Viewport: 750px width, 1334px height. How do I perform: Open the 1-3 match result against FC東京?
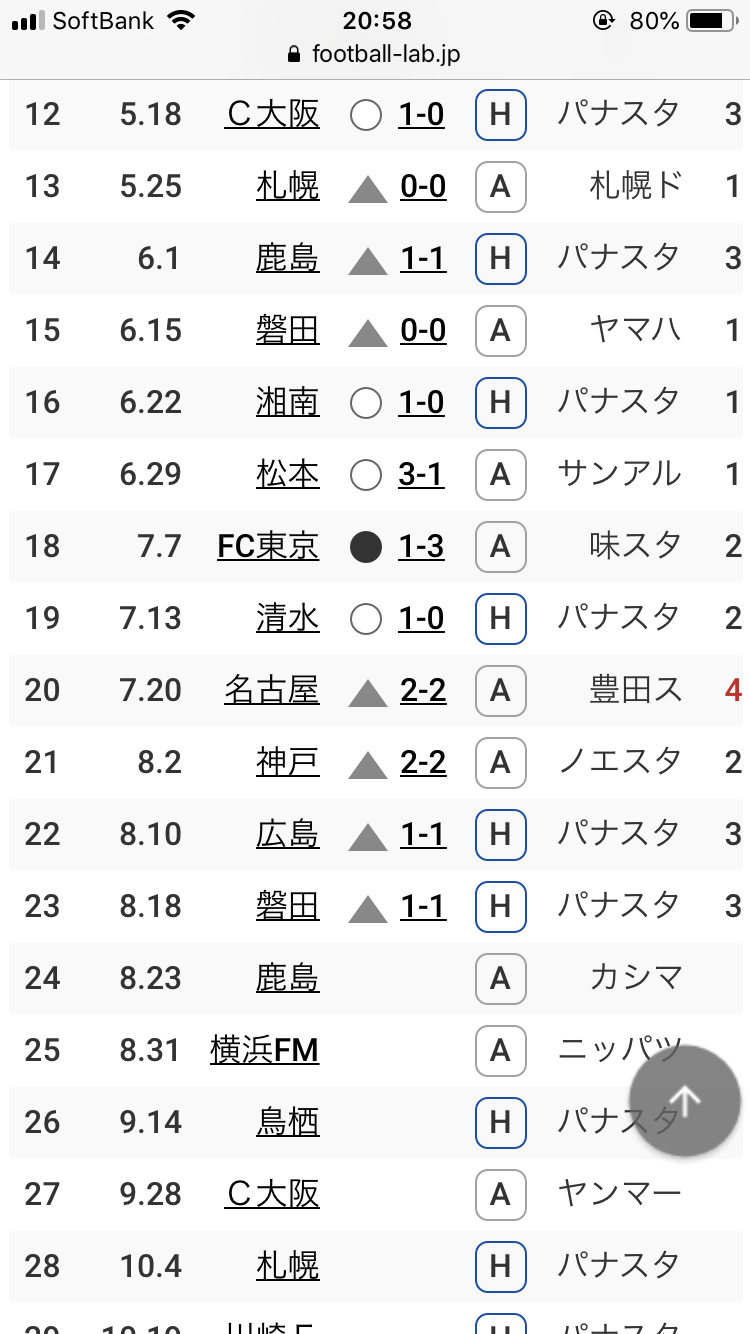422,546
